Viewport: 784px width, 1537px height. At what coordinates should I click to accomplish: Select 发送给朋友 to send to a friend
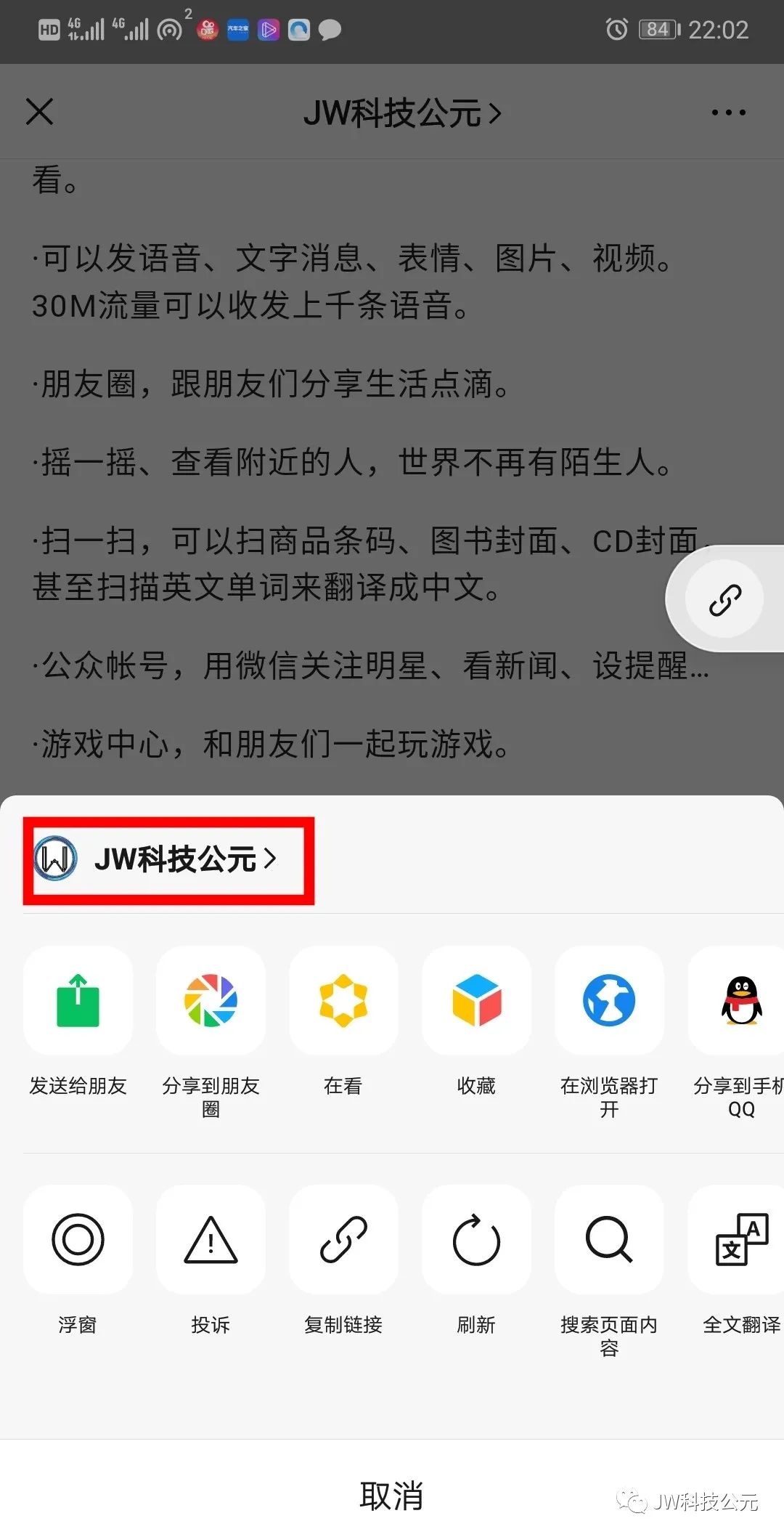(x=78, y=1001)
